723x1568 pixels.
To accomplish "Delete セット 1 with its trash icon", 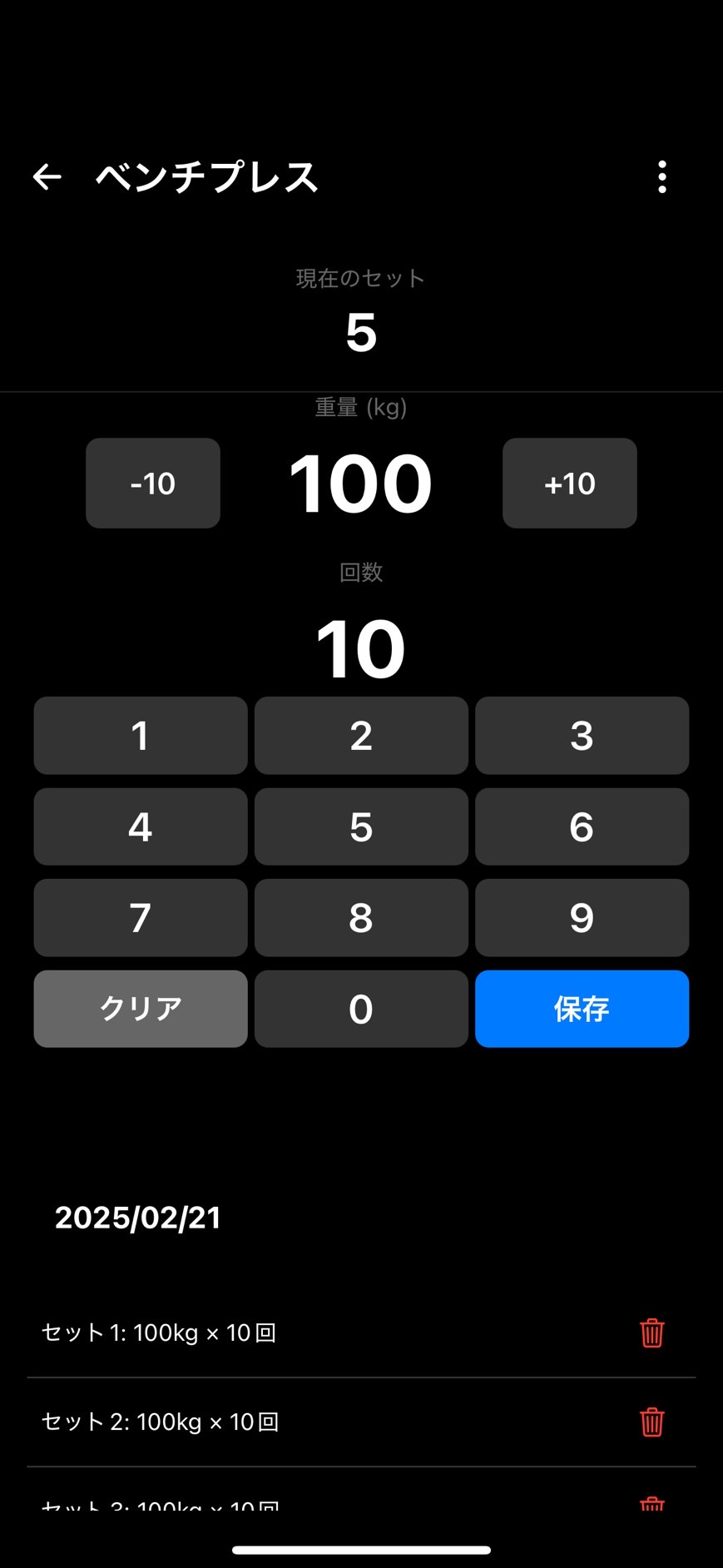I will pyautogui.click(x=652, y=1332).
